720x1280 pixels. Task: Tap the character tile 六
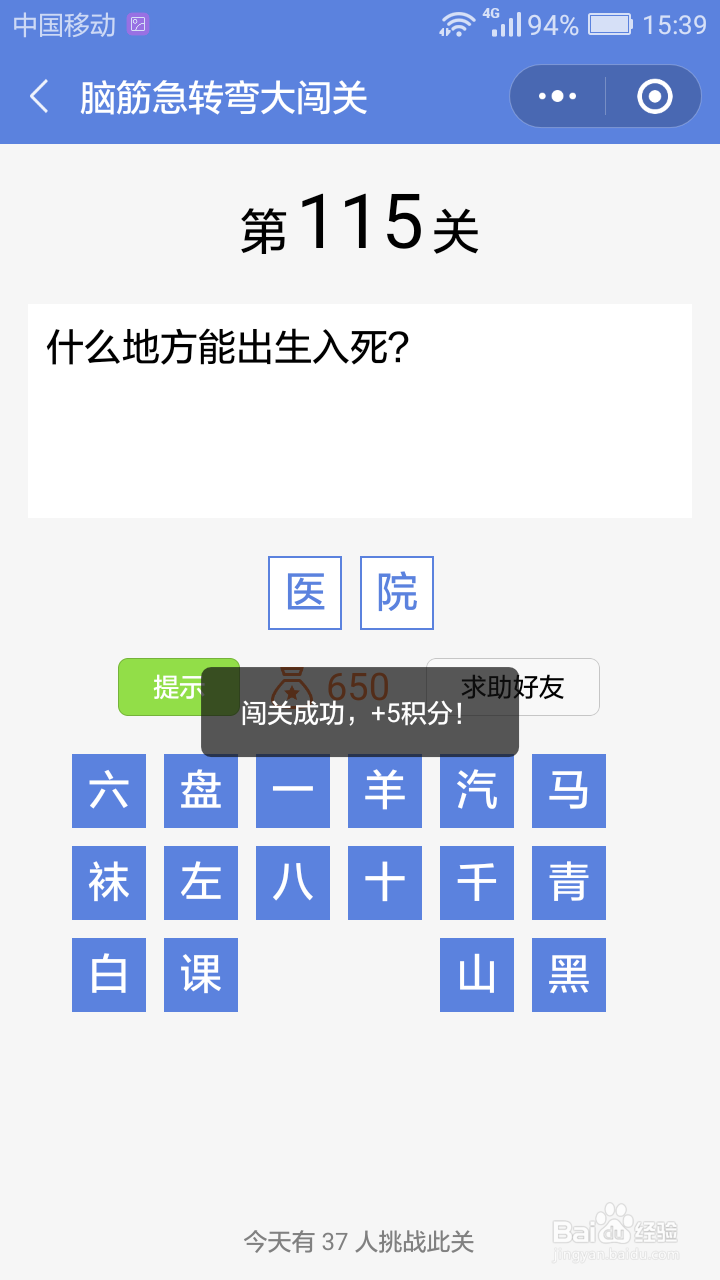[109, 790]
